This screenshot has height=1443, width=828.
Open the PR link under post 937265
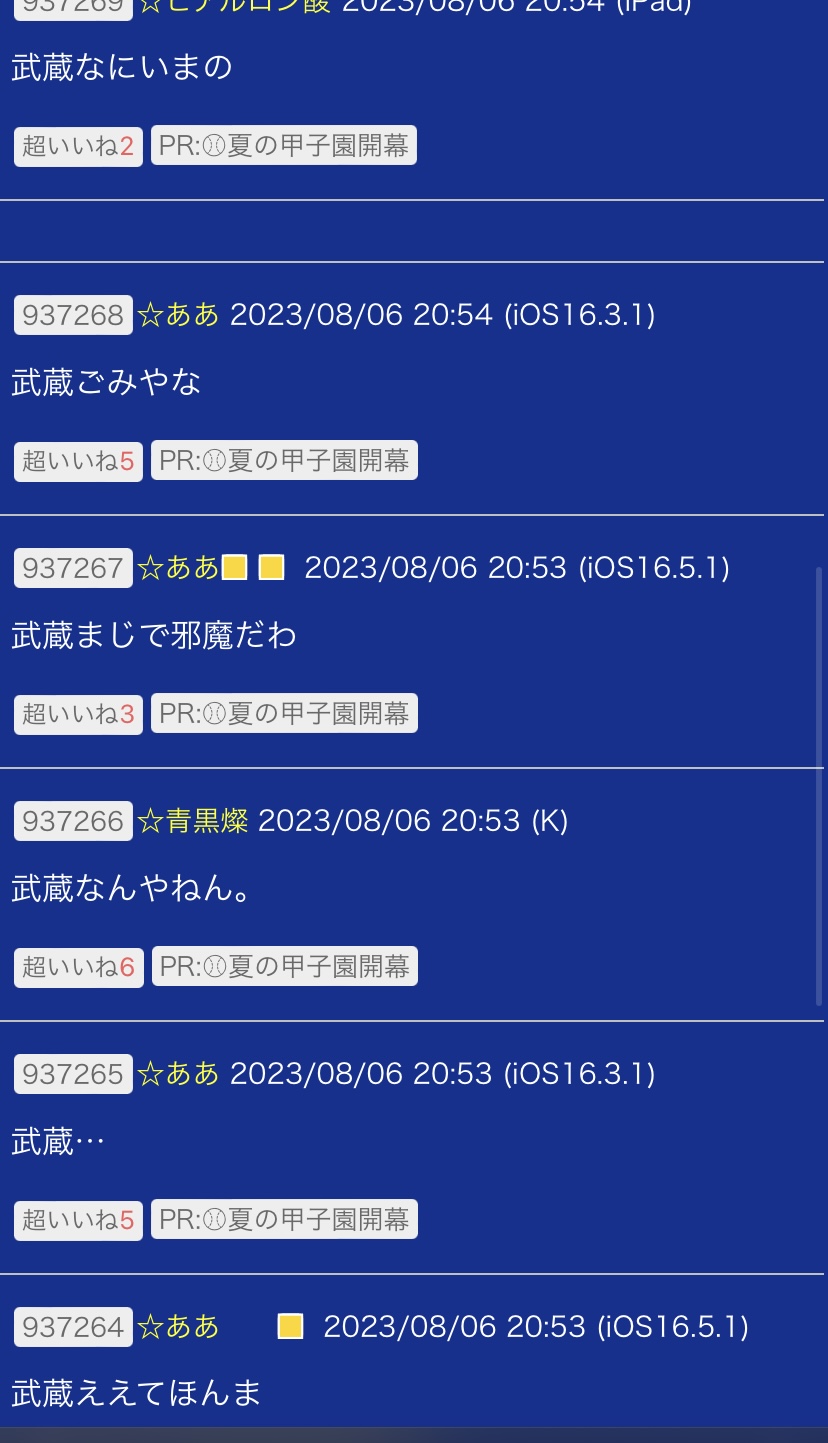click(284, 1219)
